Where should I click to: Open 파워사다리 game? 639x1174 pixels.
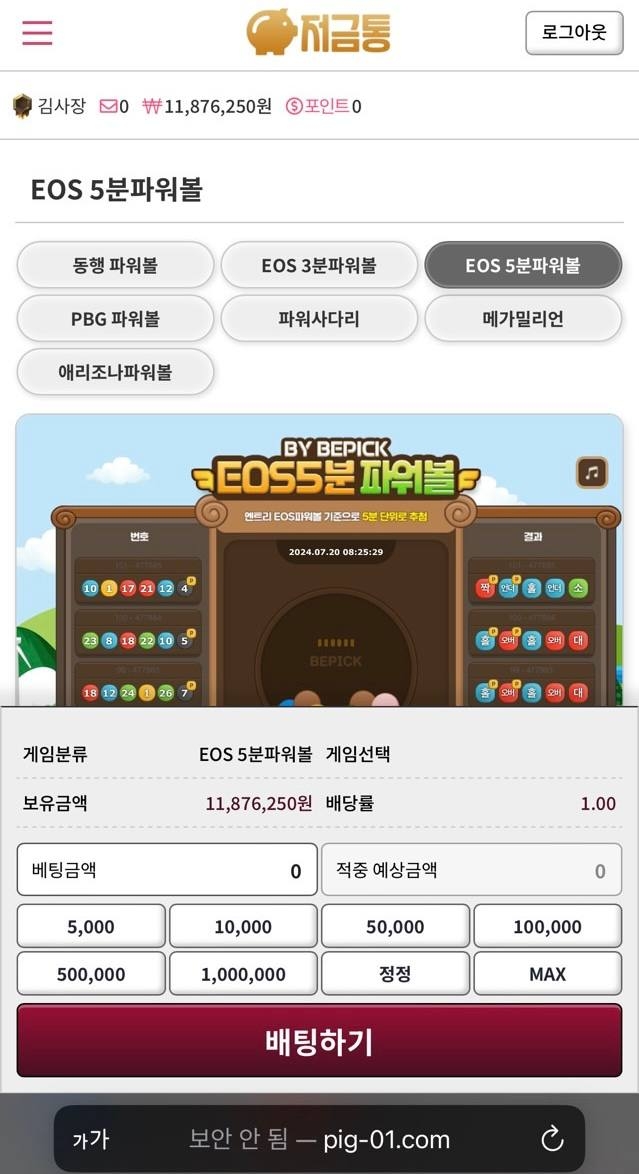[x=319, y=319]
